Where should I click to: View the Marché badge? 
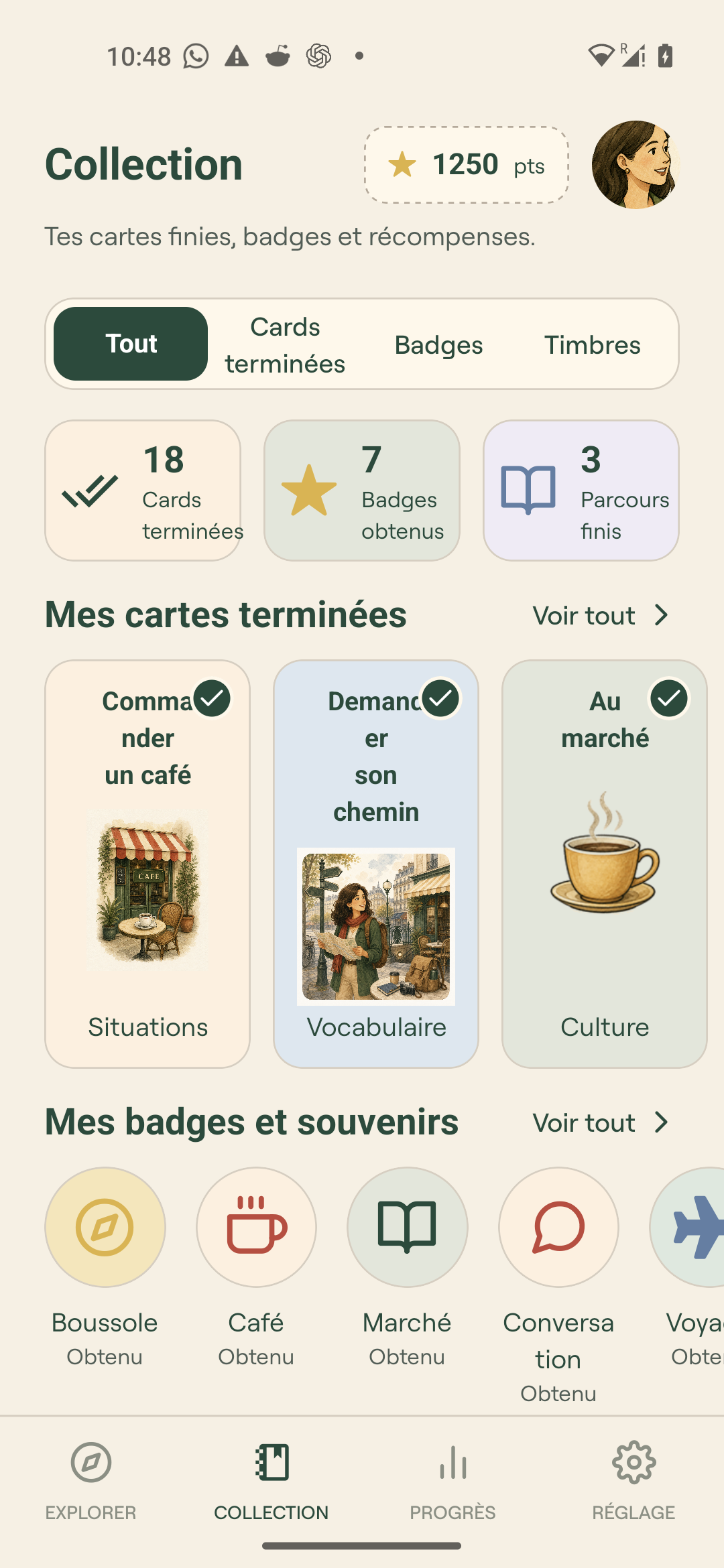click(x=407, y=1266)
